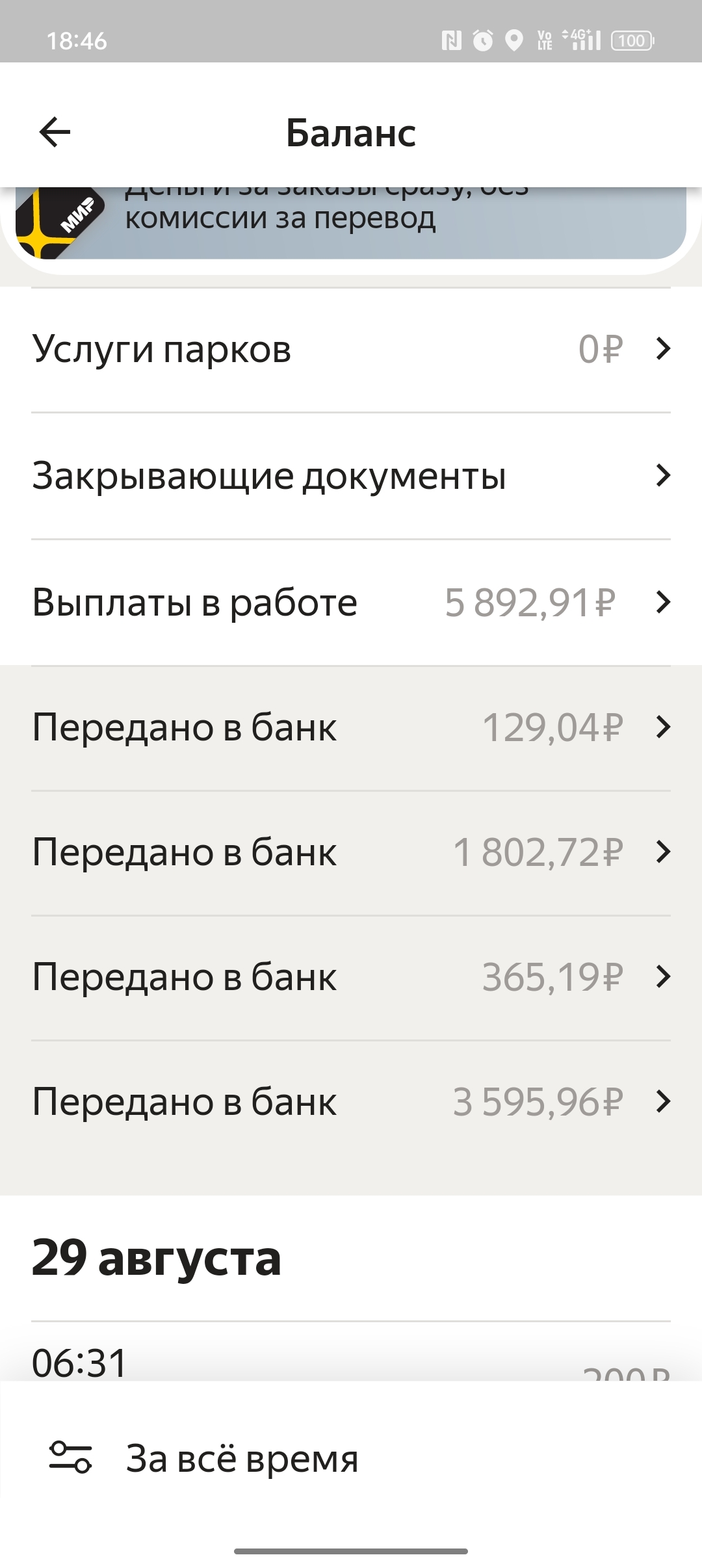Click the alarm clock status bar icon
702x1568 pixels.
tap(484, 40)
